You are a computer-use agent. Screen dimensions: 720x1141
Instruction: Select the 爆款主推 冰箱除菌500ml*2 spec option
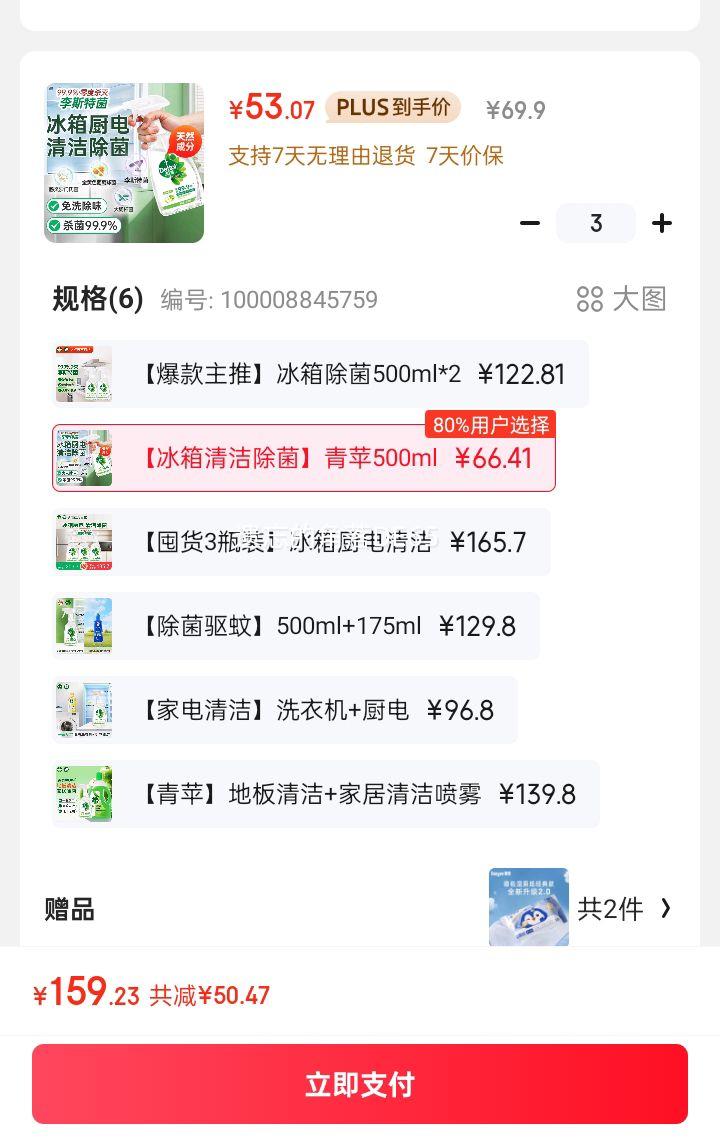[320, 373]
